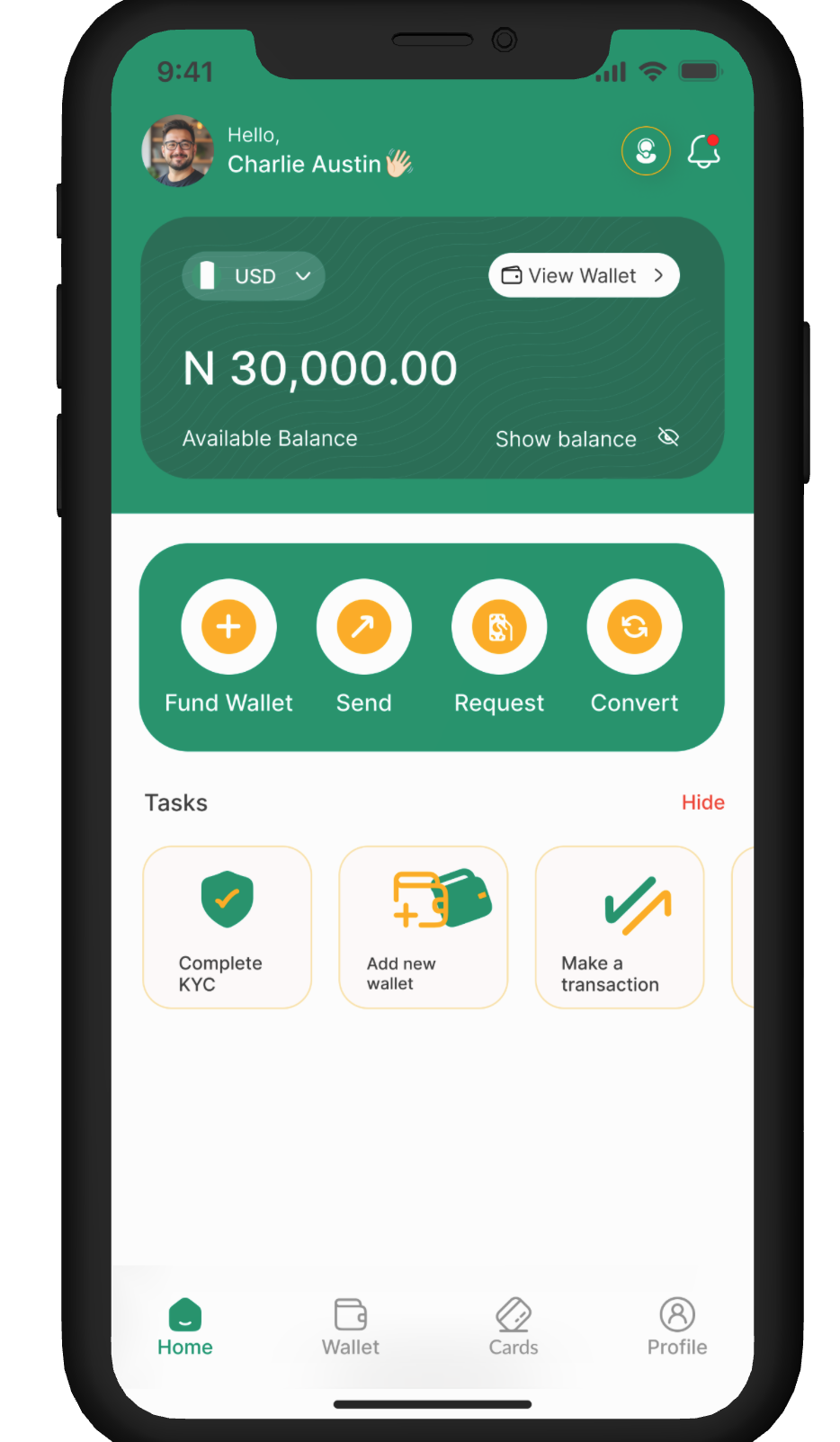
Task: Open Make a transaction task card
Action: pos(619,927)
